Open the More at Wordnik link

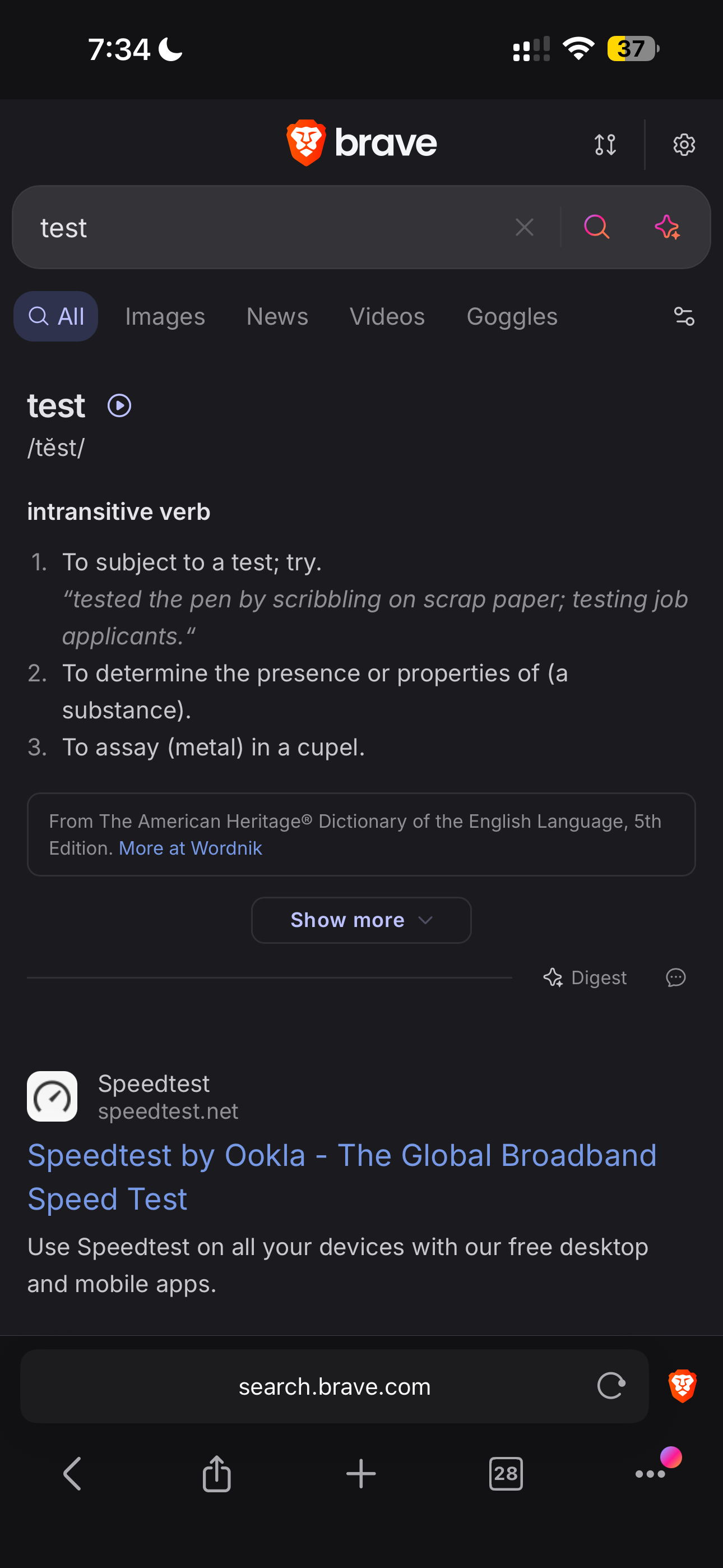point(191,848)
